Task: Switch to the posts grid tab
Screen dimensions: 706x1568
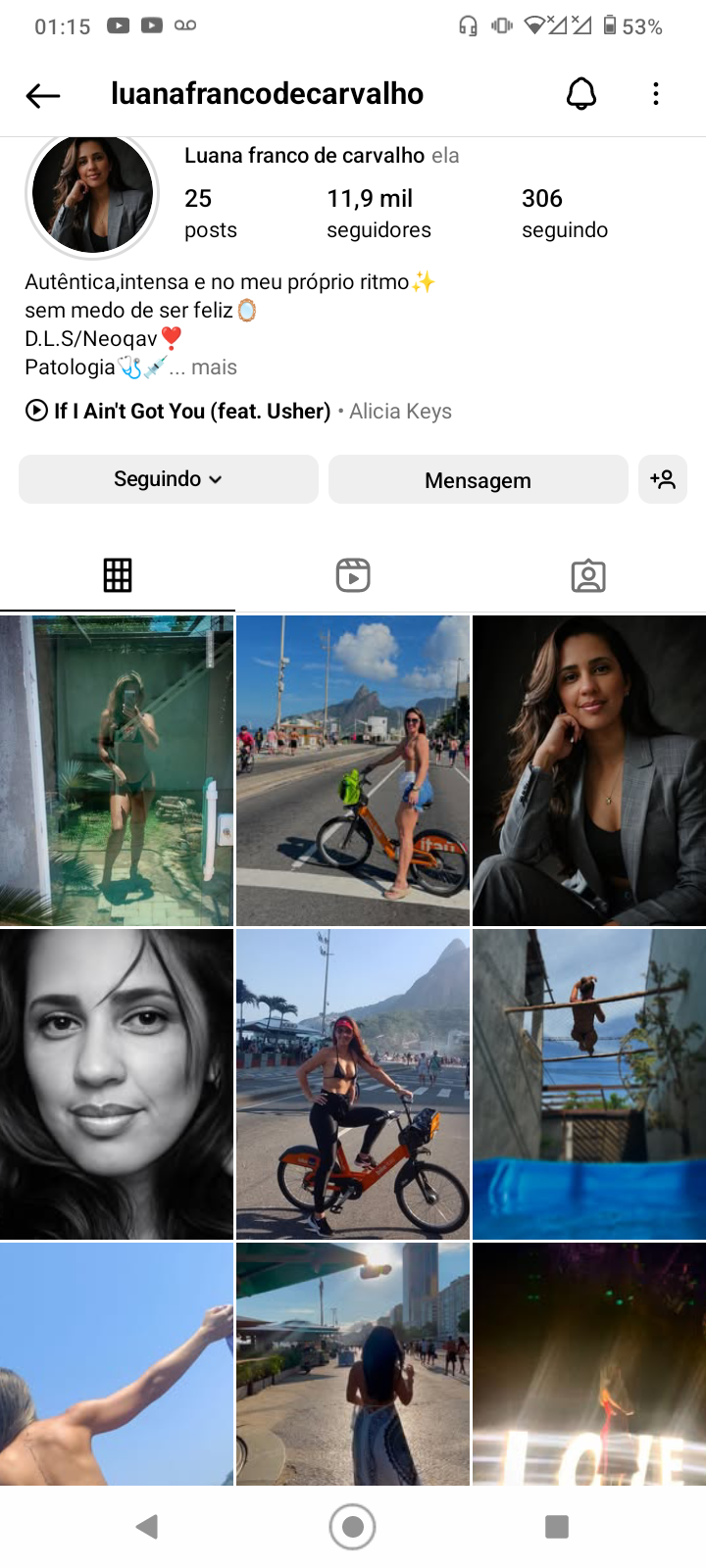Action: click(118, 575)
